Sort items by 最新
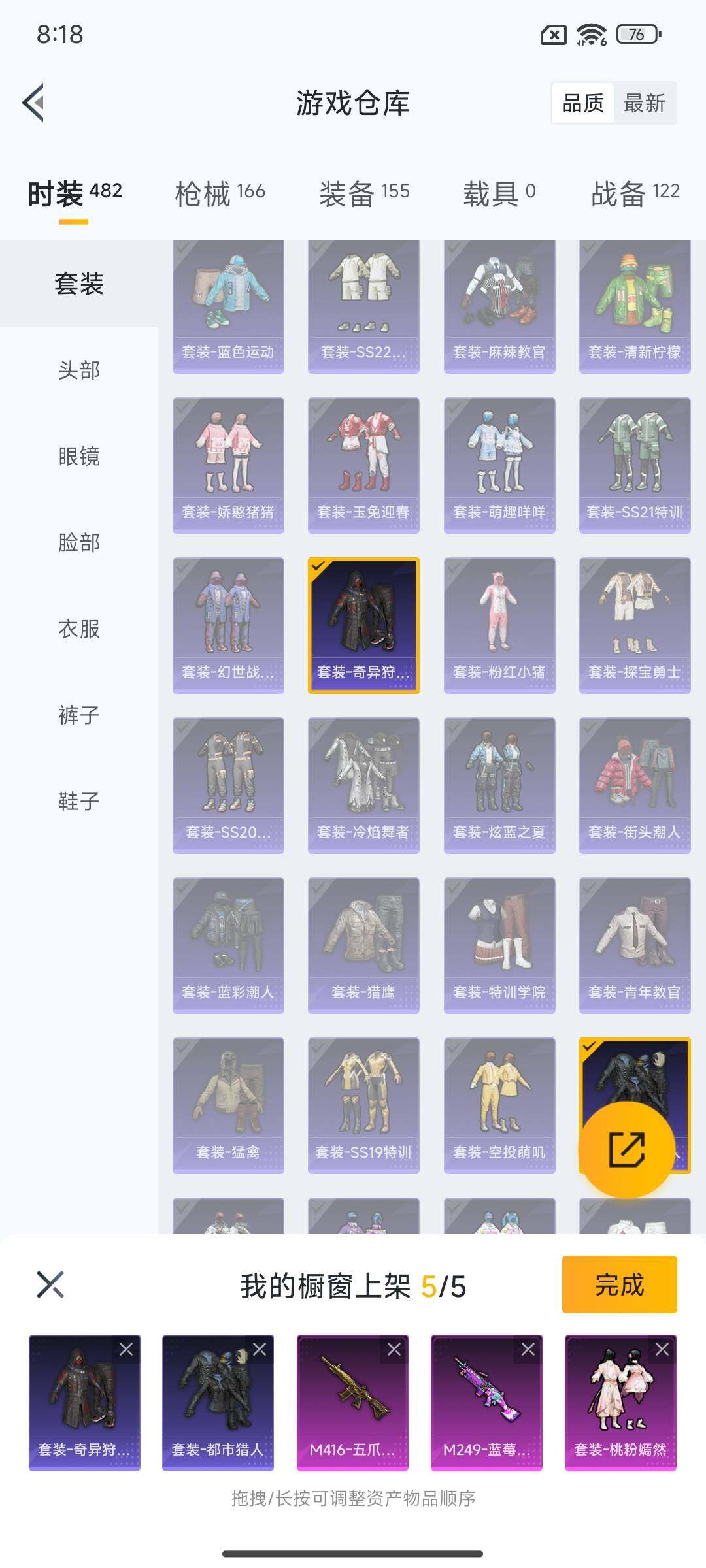The image size is (706, 1568). point(644,103)
